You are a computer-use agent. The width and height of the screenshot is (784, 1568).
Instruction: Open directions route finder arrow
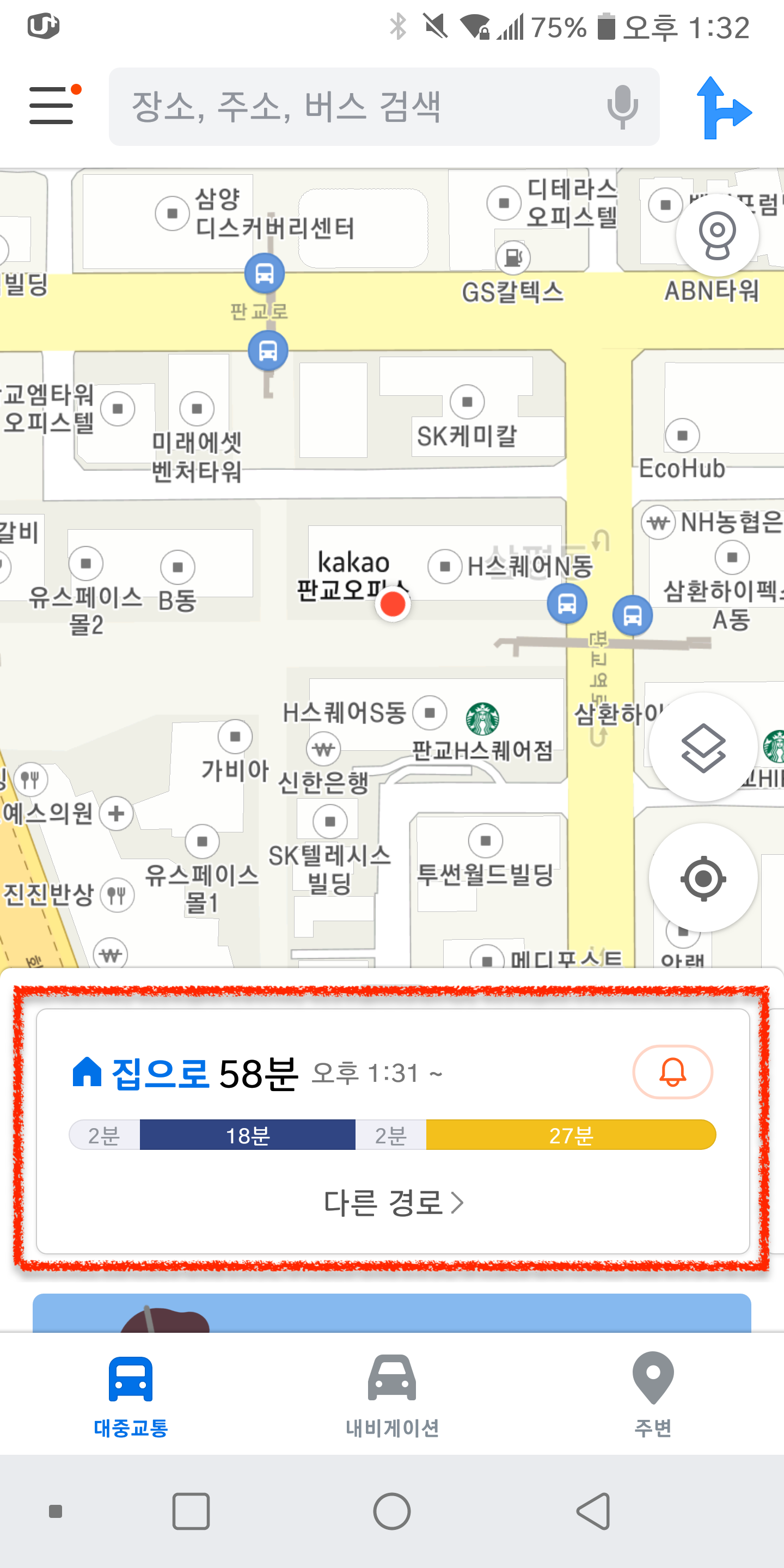pyautogui.click(x=723, y=108)
